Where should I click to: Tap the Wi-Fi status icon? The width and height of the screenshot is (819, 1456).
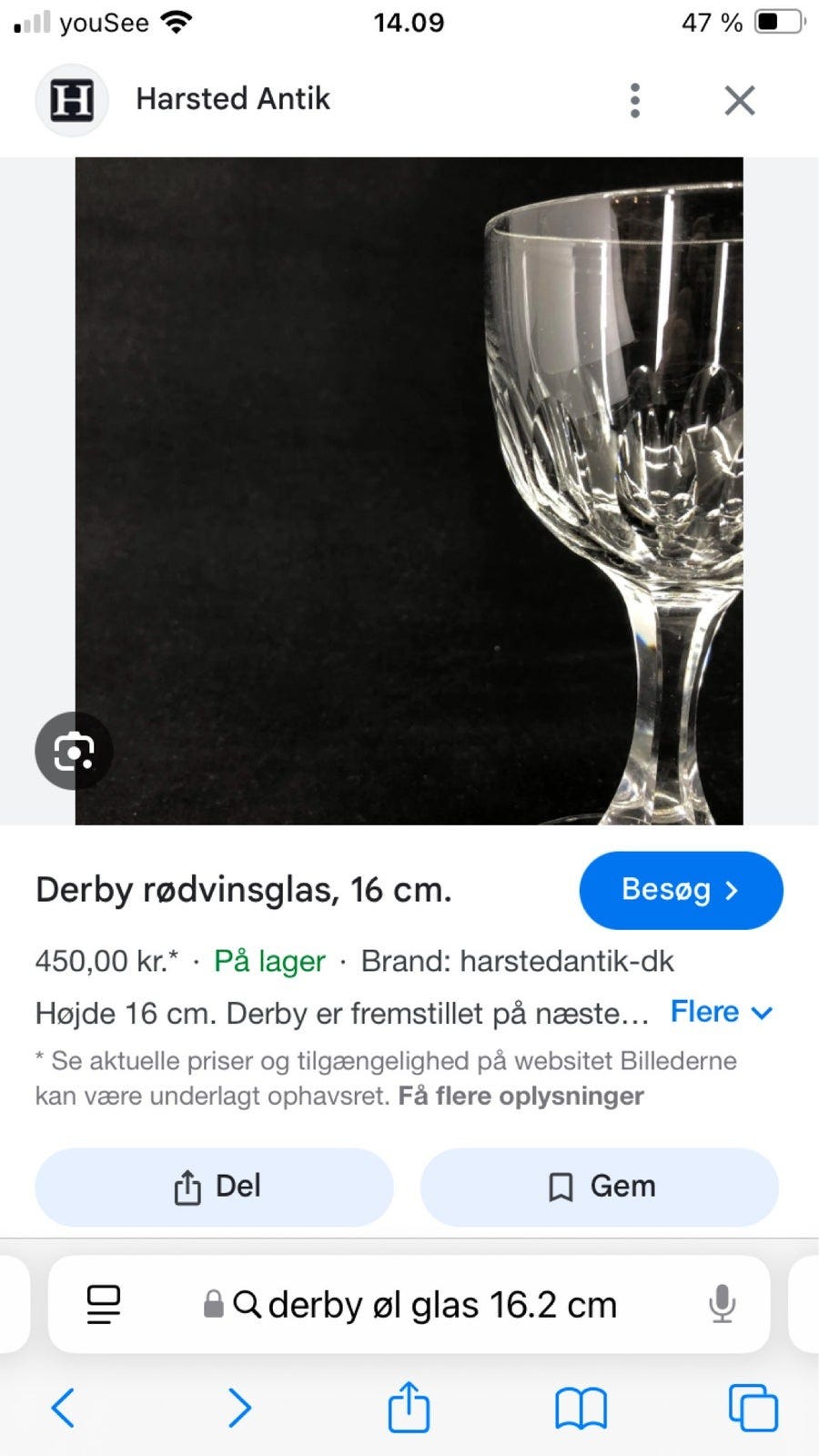tap(176, 21)
